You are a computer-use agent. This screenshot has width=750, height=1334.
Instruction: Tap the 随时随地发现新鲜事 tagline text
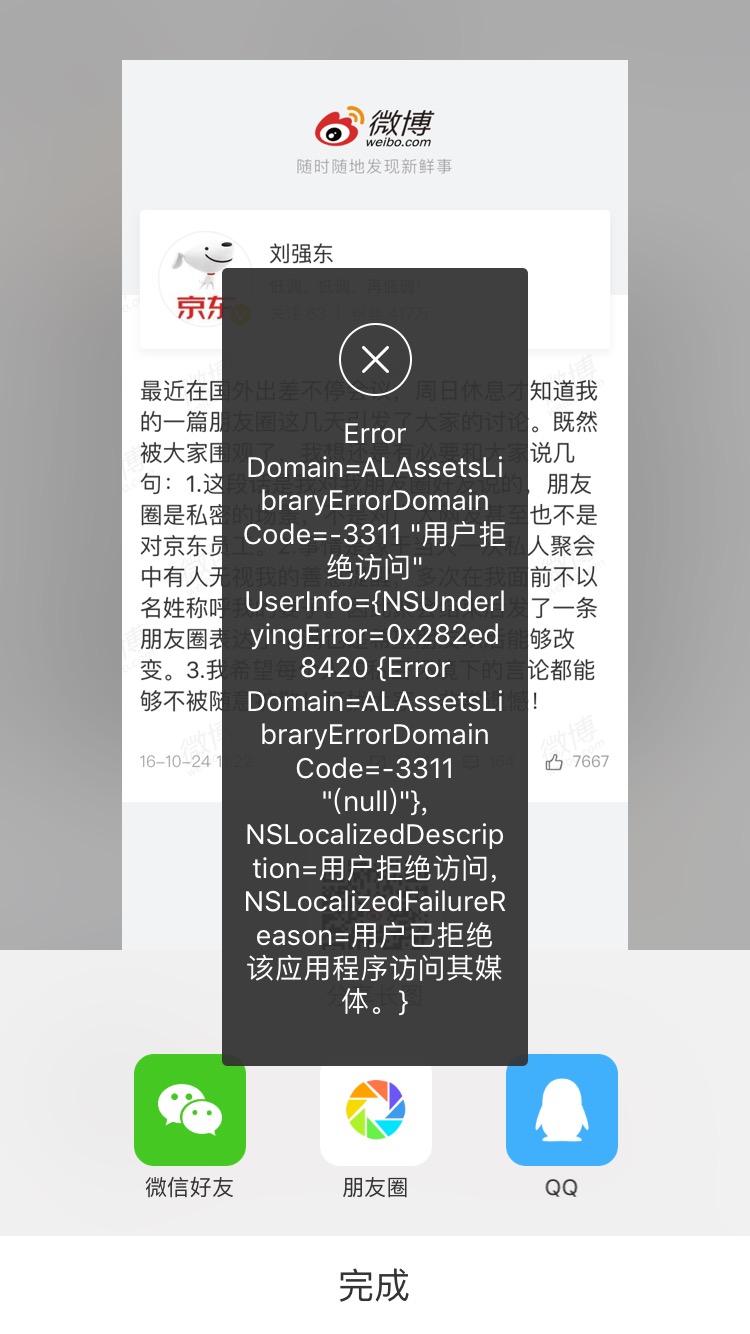click(375, 166)
